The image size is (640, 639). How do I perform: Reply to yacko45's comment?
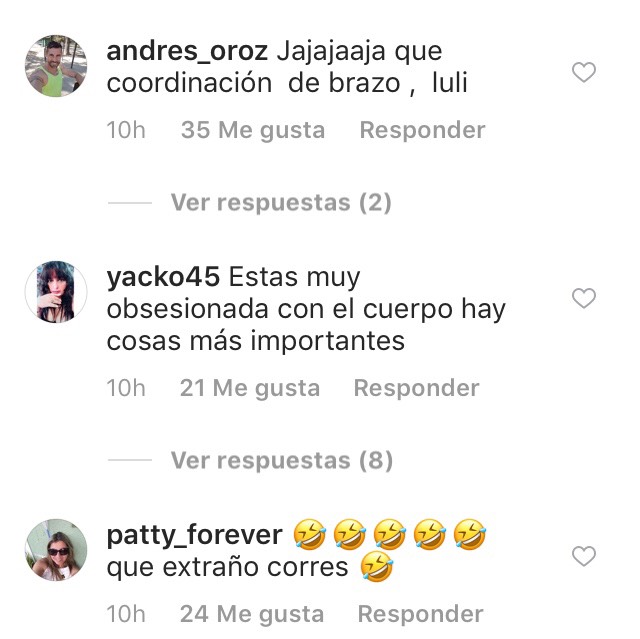[416, 388]
